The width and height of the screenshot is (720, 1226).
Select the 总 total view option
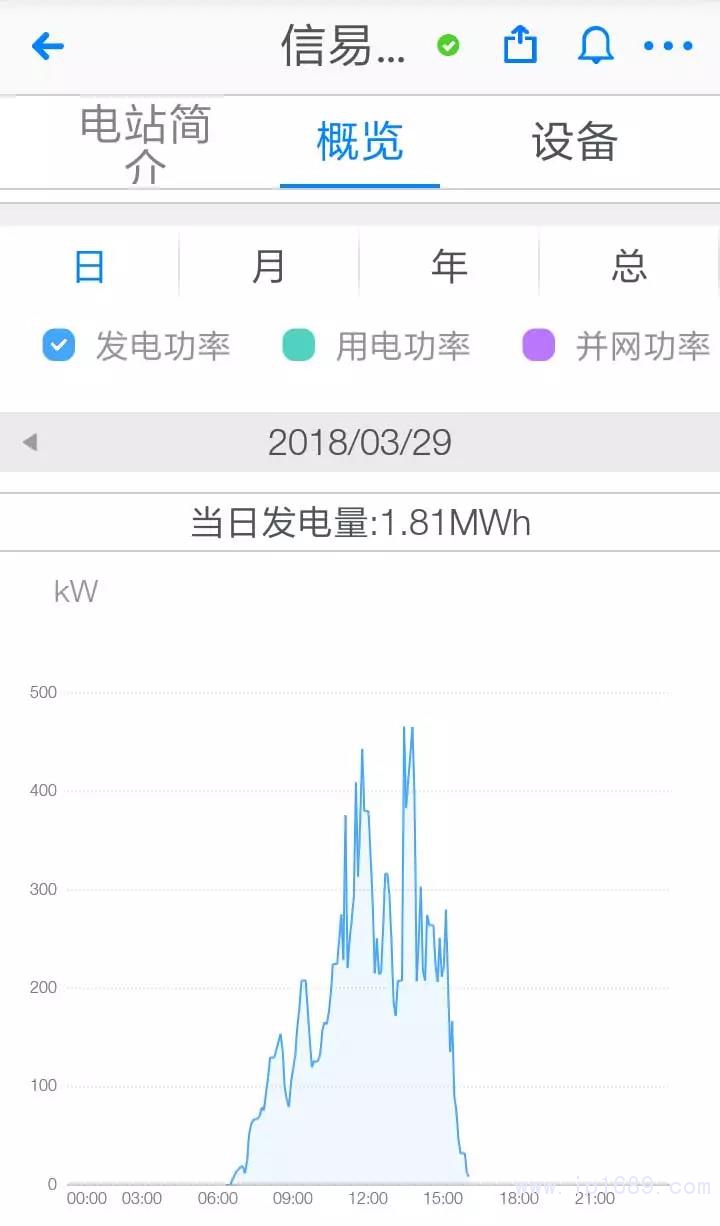[628, 265]
